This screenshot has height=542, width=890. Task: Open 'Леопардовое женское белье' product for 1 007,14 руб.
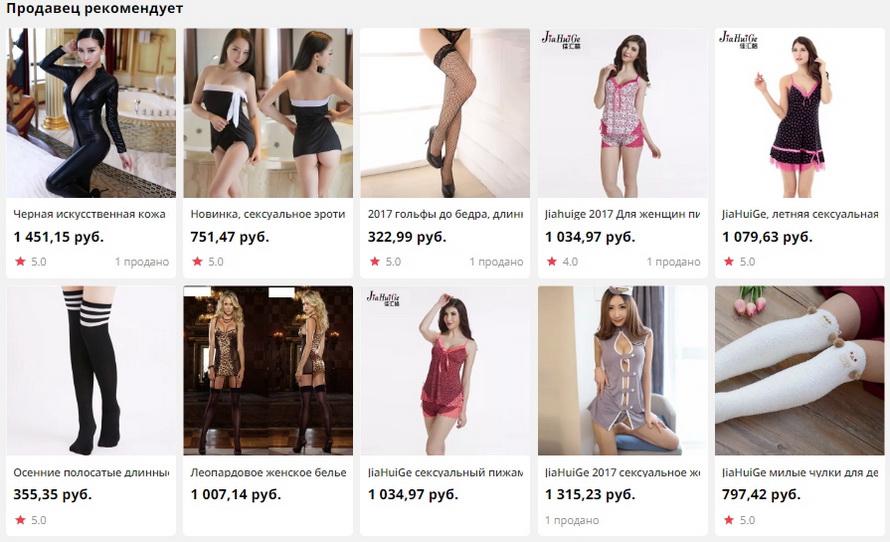click(268, 471)
